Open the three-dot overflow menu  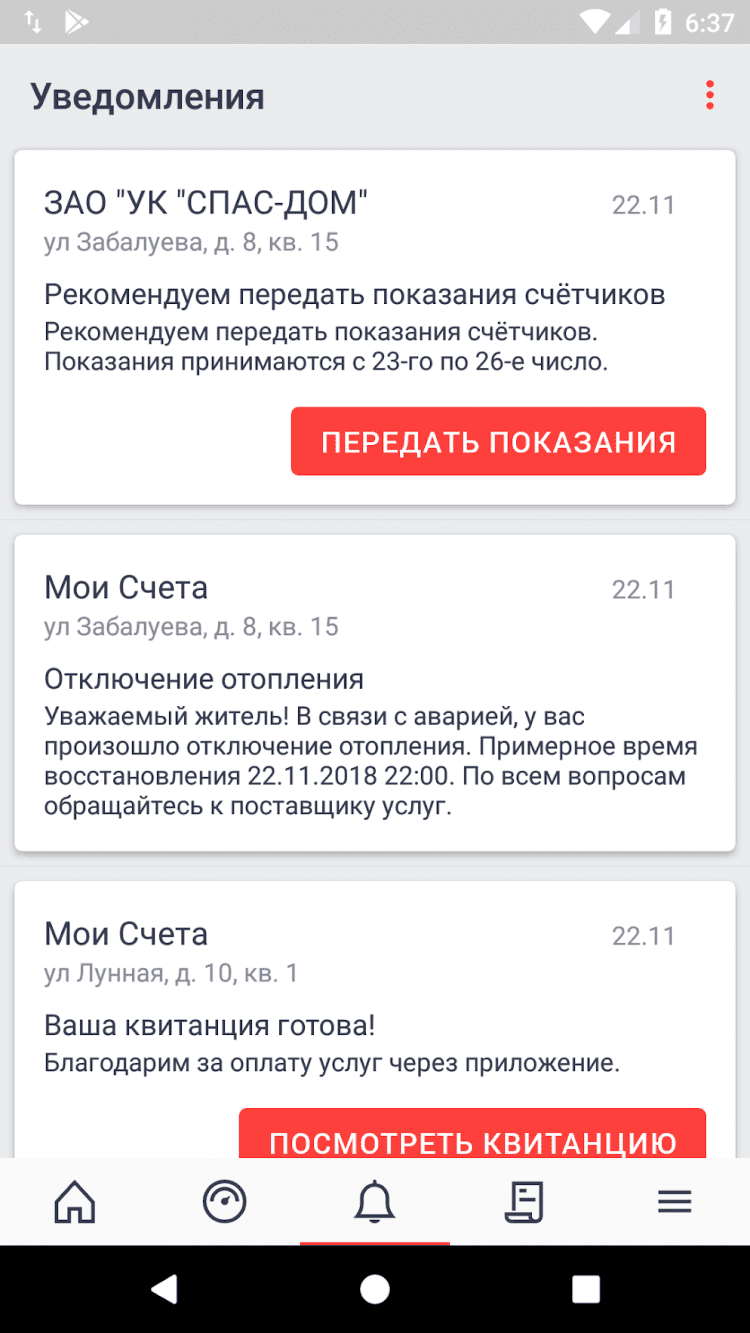tap(709, 96)
